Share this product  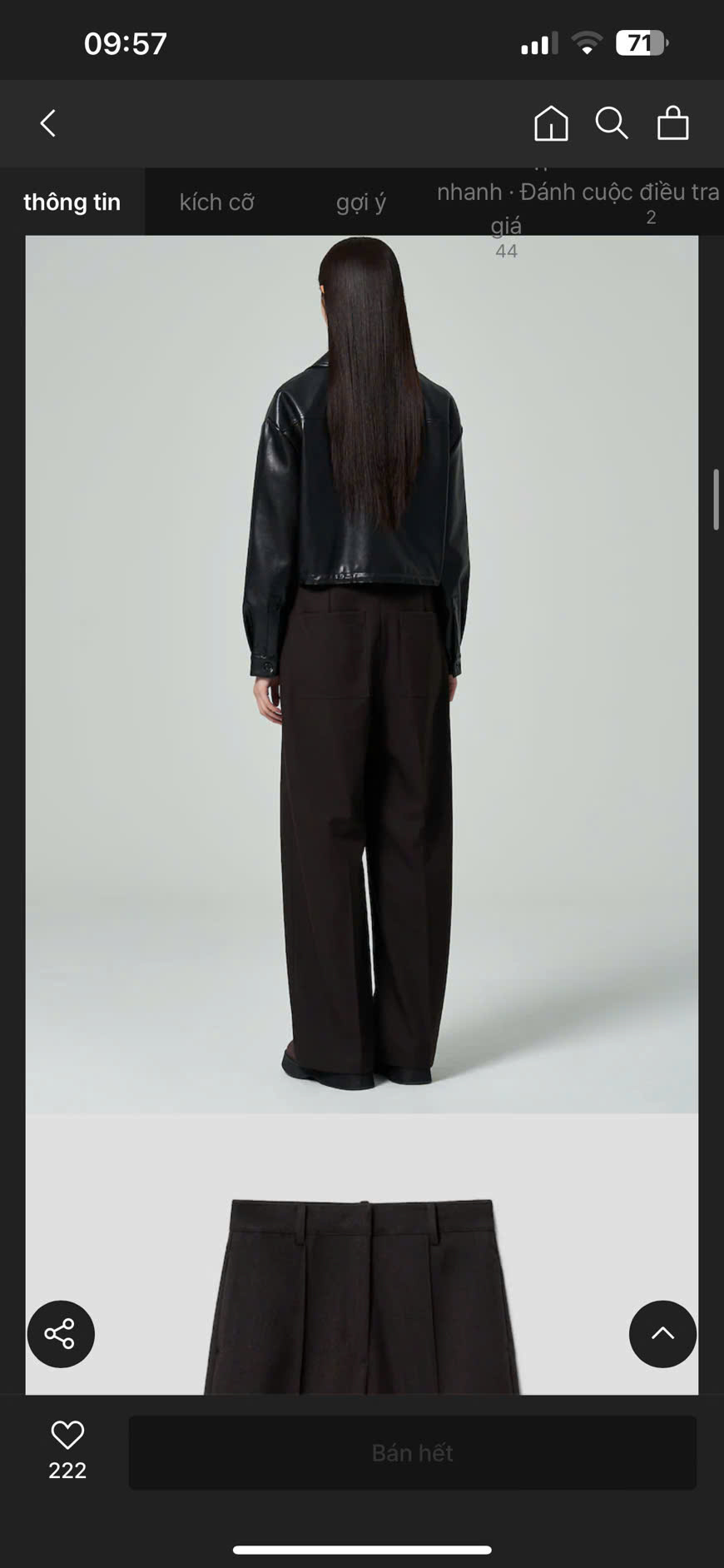[61, 1333]
